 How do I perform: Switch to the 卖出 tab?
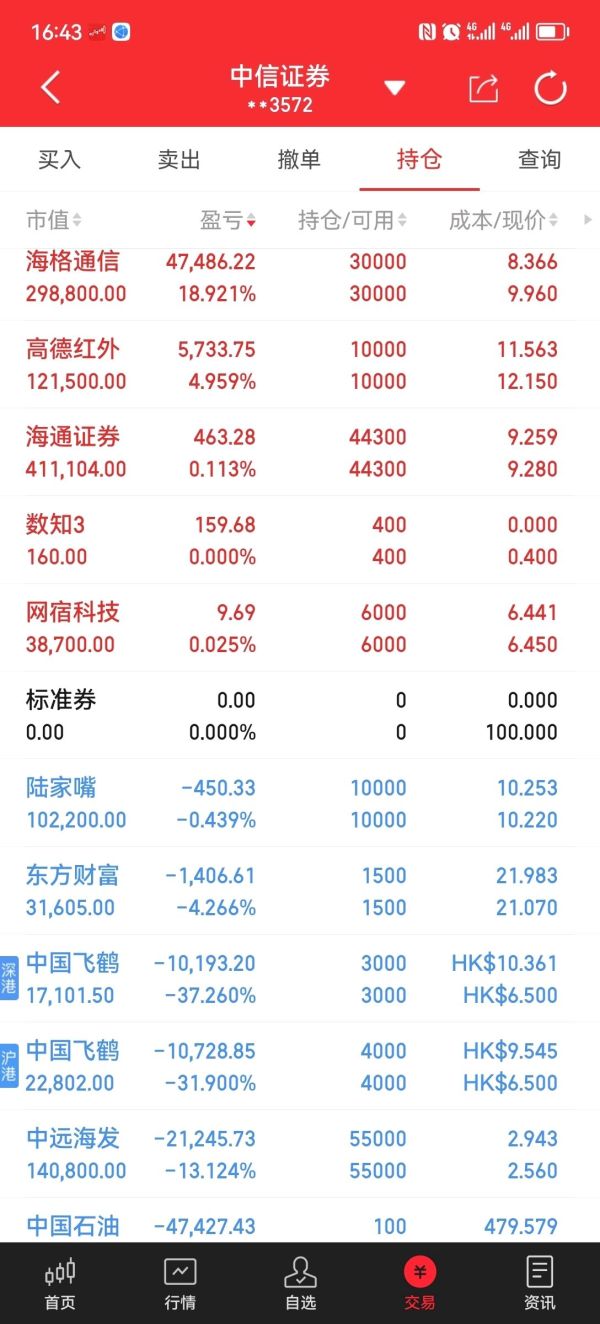[179, 159]
